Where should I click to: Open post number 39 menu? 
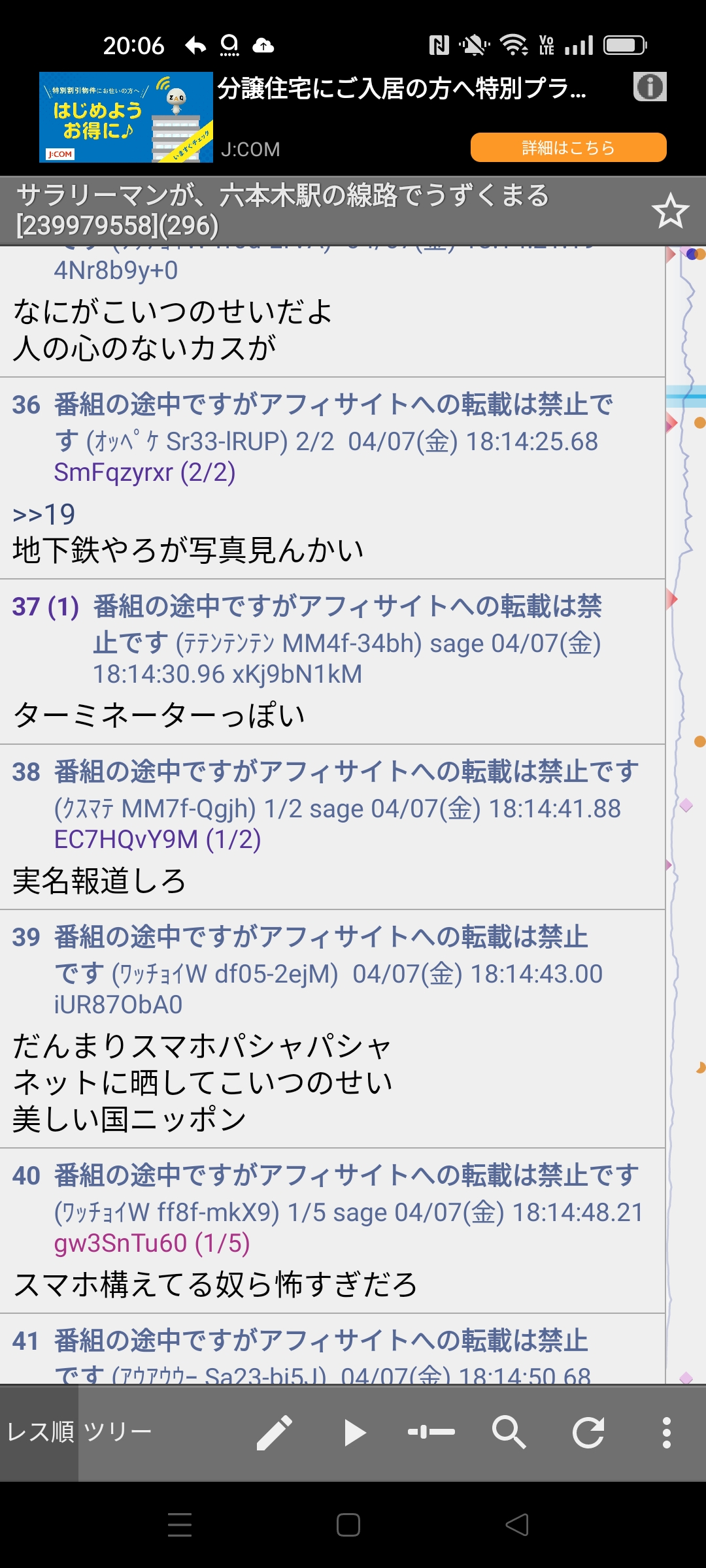26,938
